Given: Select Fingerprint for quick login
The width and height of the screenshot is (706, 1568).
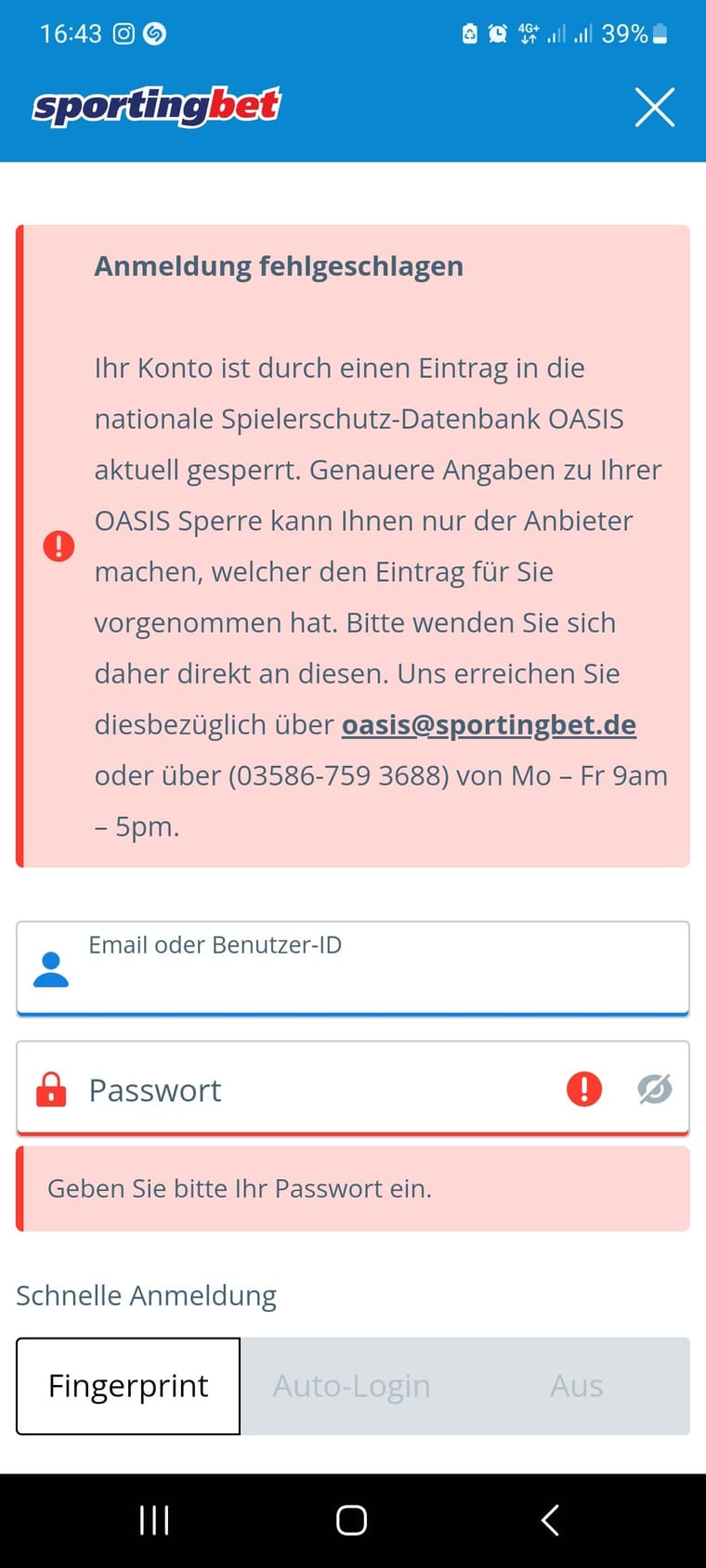Looking at the screenshot, I should [128, 1386].
